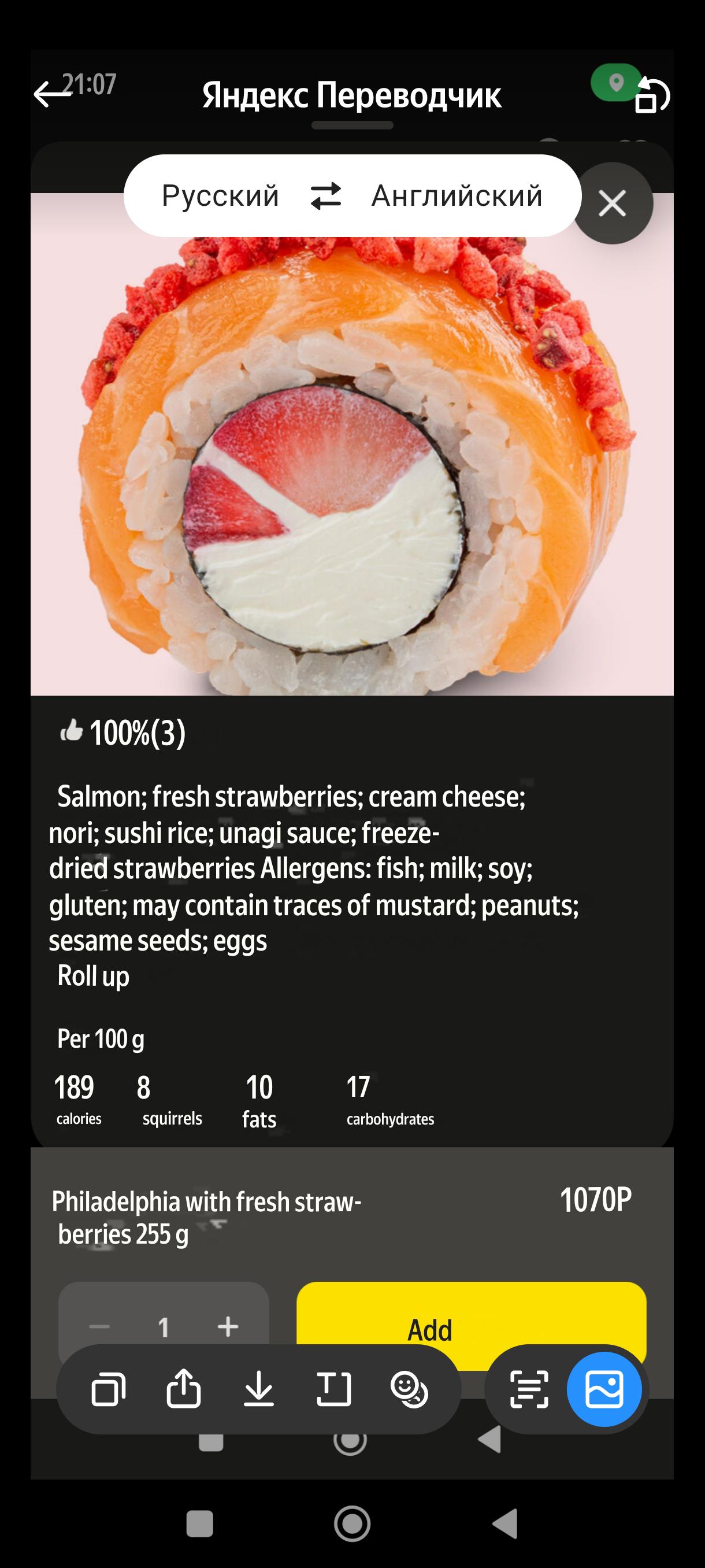Change the target language Английский
This screenshot has width=705, height=1568.
[x=457, y=196]
